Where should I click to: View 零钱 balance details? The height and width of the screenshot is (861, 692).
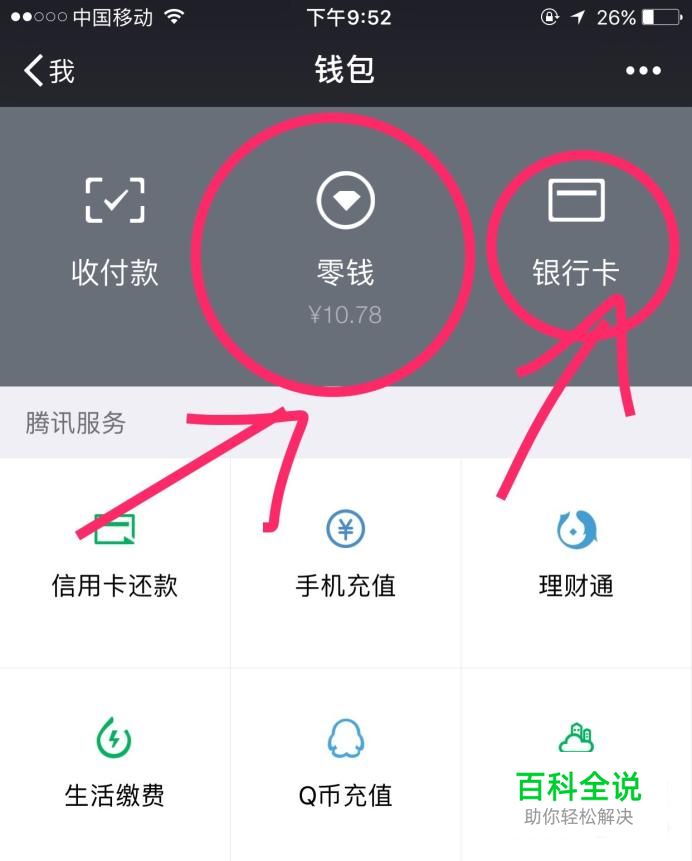[345, 240]
